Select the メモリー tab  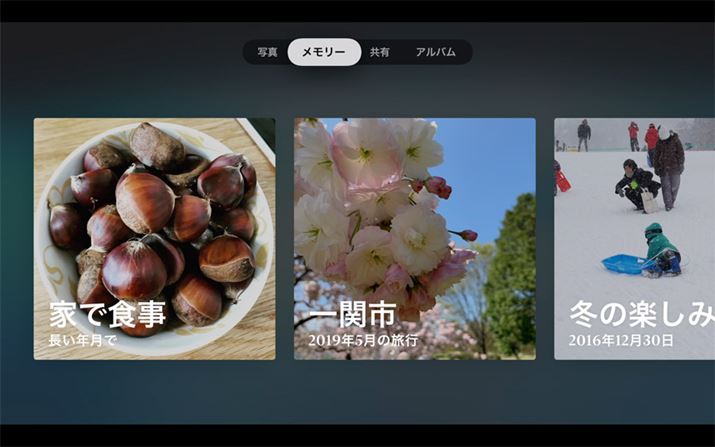324,52
